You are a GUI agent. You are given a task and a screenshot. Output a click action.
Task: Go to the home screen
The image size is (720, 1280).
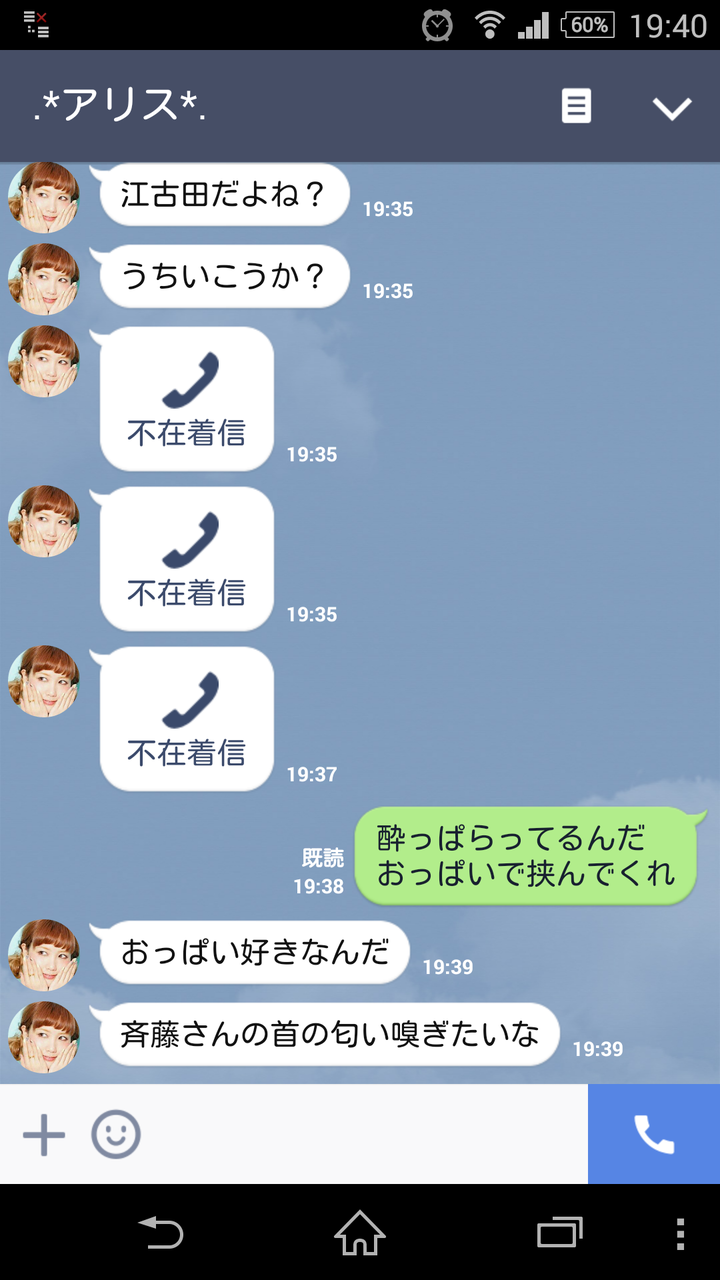coord(360,1232)
